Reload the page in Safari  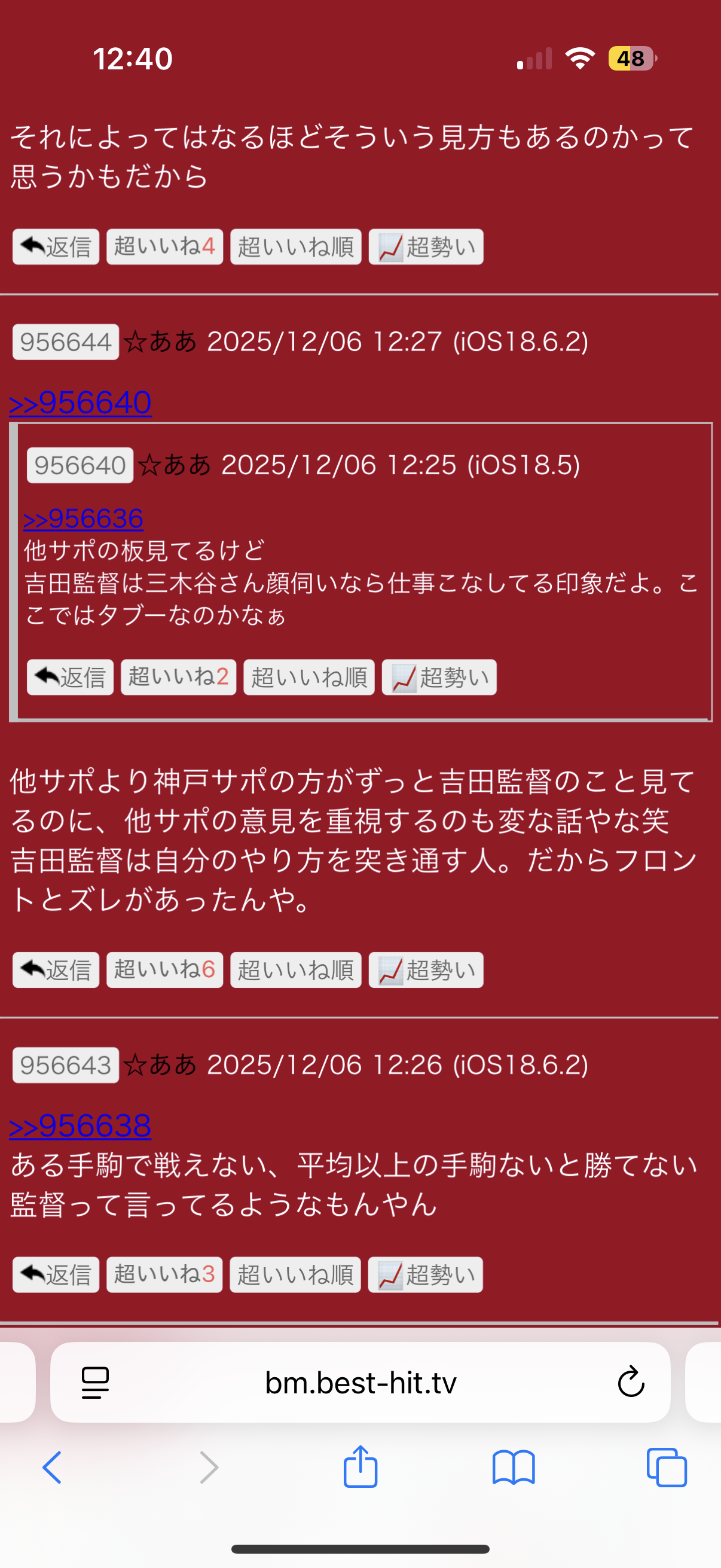point(631,1382)
